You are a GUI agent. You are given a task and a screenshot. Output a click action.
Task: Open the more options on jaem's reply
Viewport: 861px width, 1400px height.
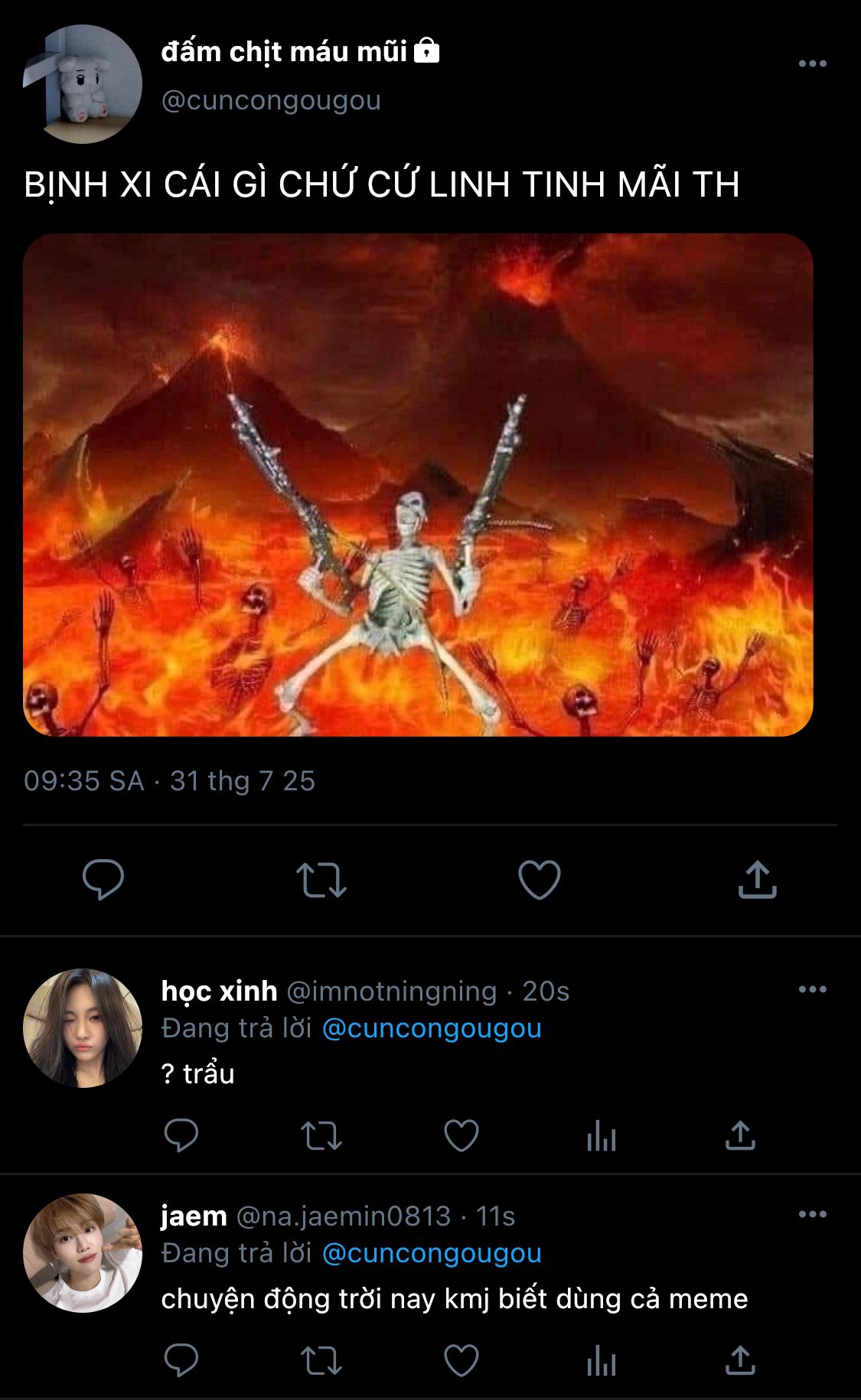click(812, 1214)
